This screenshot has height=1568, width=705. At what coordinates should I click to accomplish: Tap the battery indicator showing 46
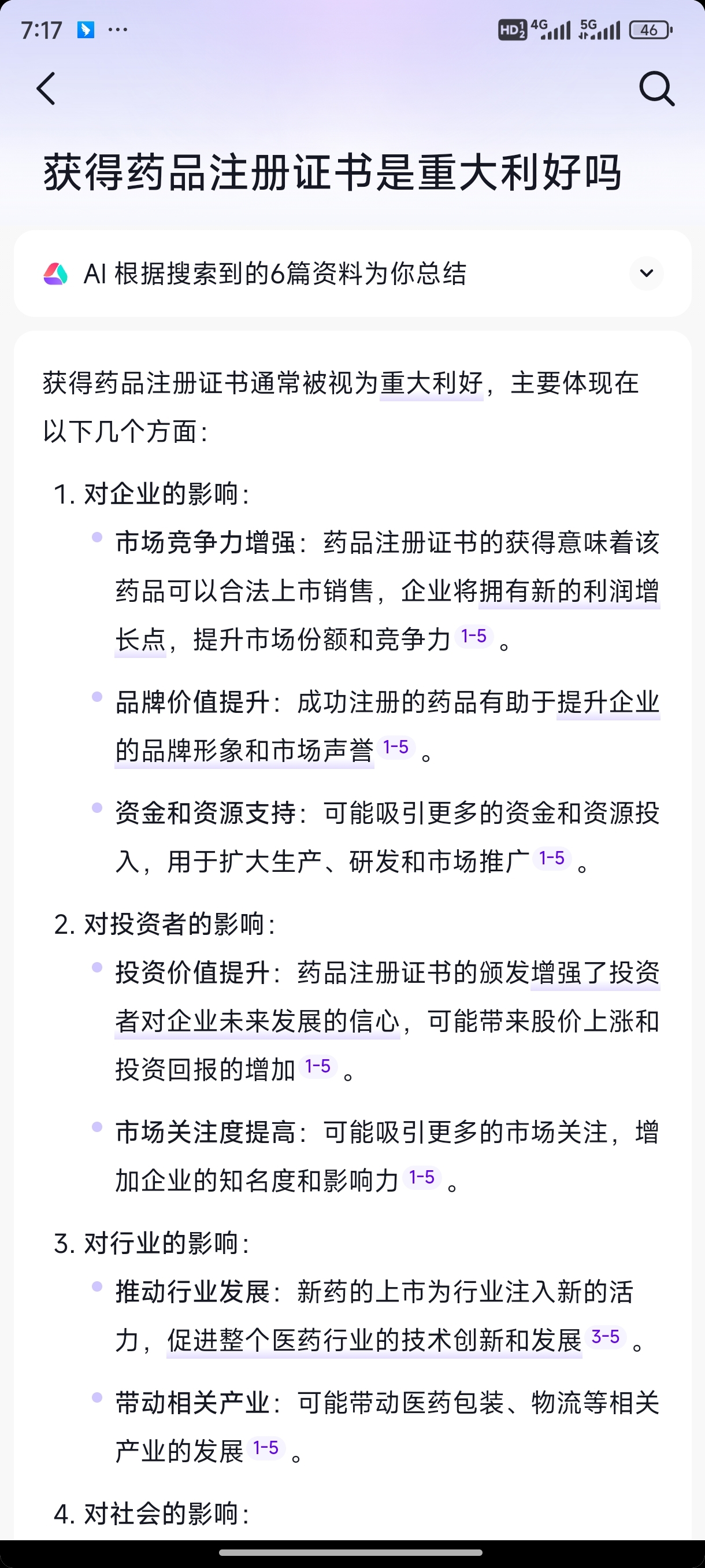[x=648, y=28]
